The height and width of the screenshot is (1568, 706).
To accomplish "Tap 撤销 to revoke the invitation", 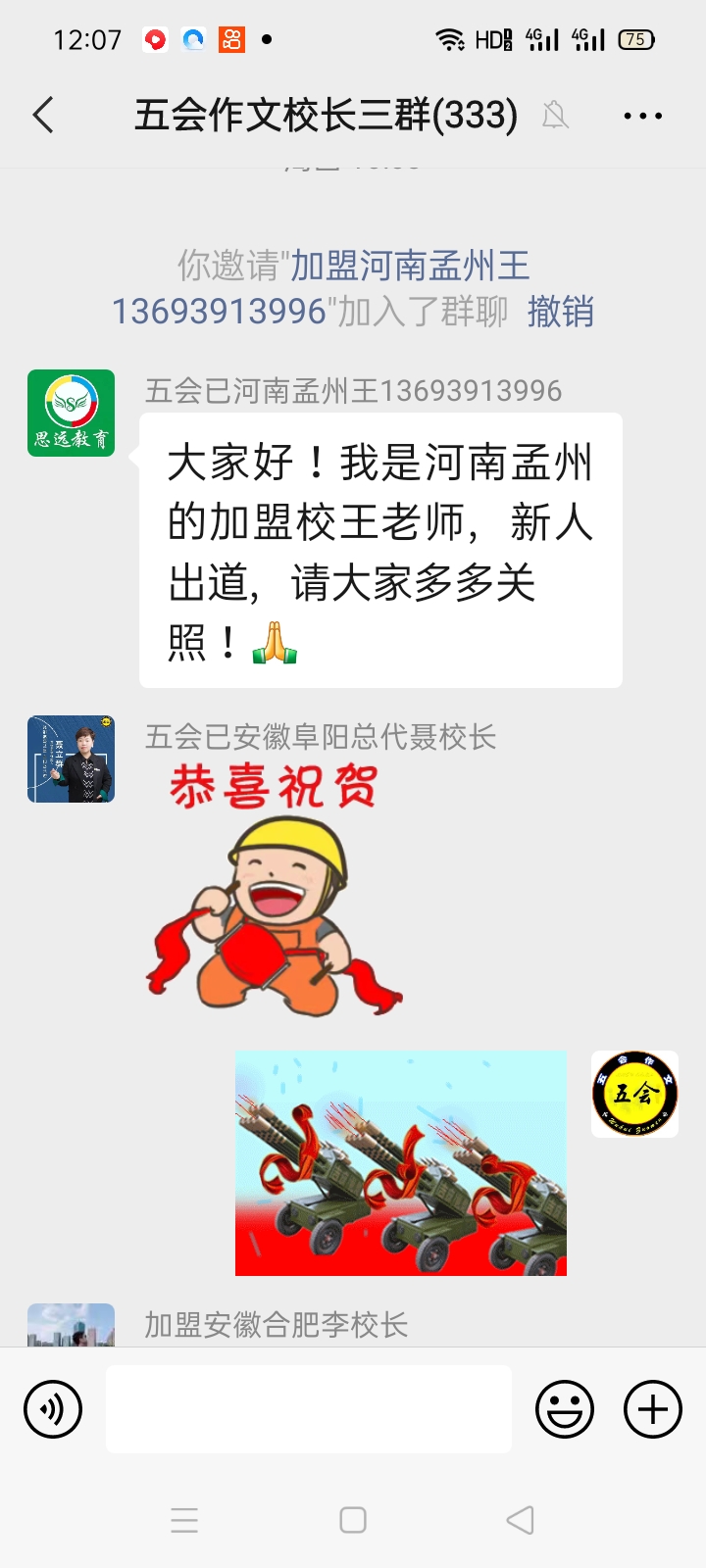I will click(x=560, y=312).
